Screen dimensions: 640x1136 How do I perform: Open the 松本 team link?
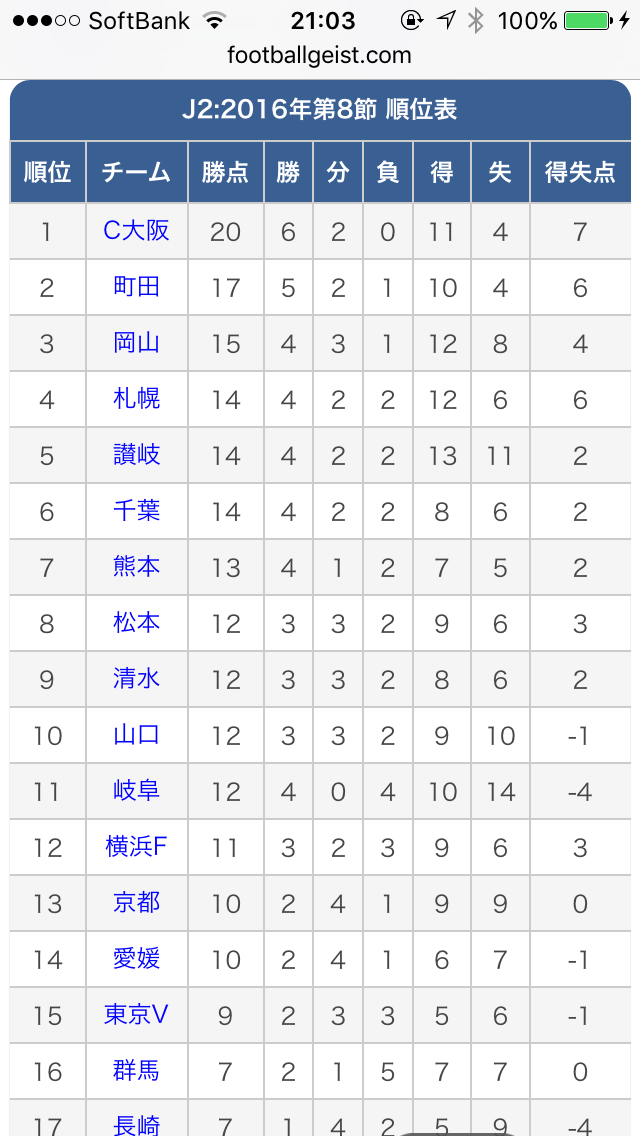coord(136,622)
